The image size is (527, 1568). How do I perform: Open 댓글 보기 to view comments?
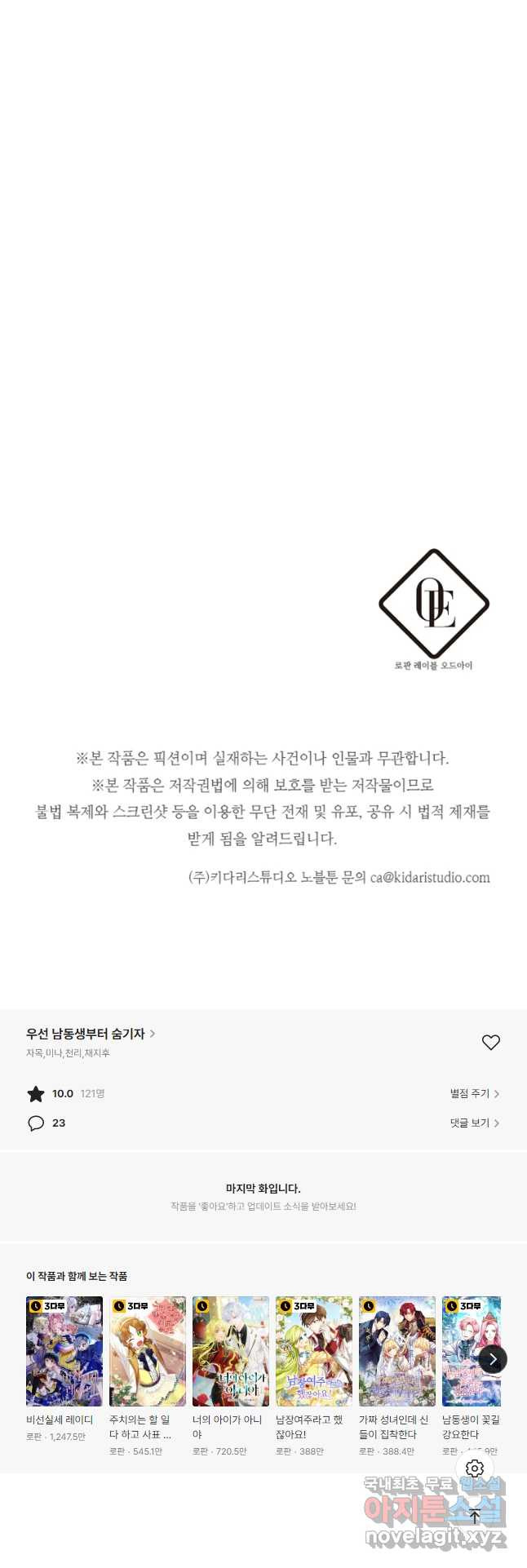tap(474, 1123)
